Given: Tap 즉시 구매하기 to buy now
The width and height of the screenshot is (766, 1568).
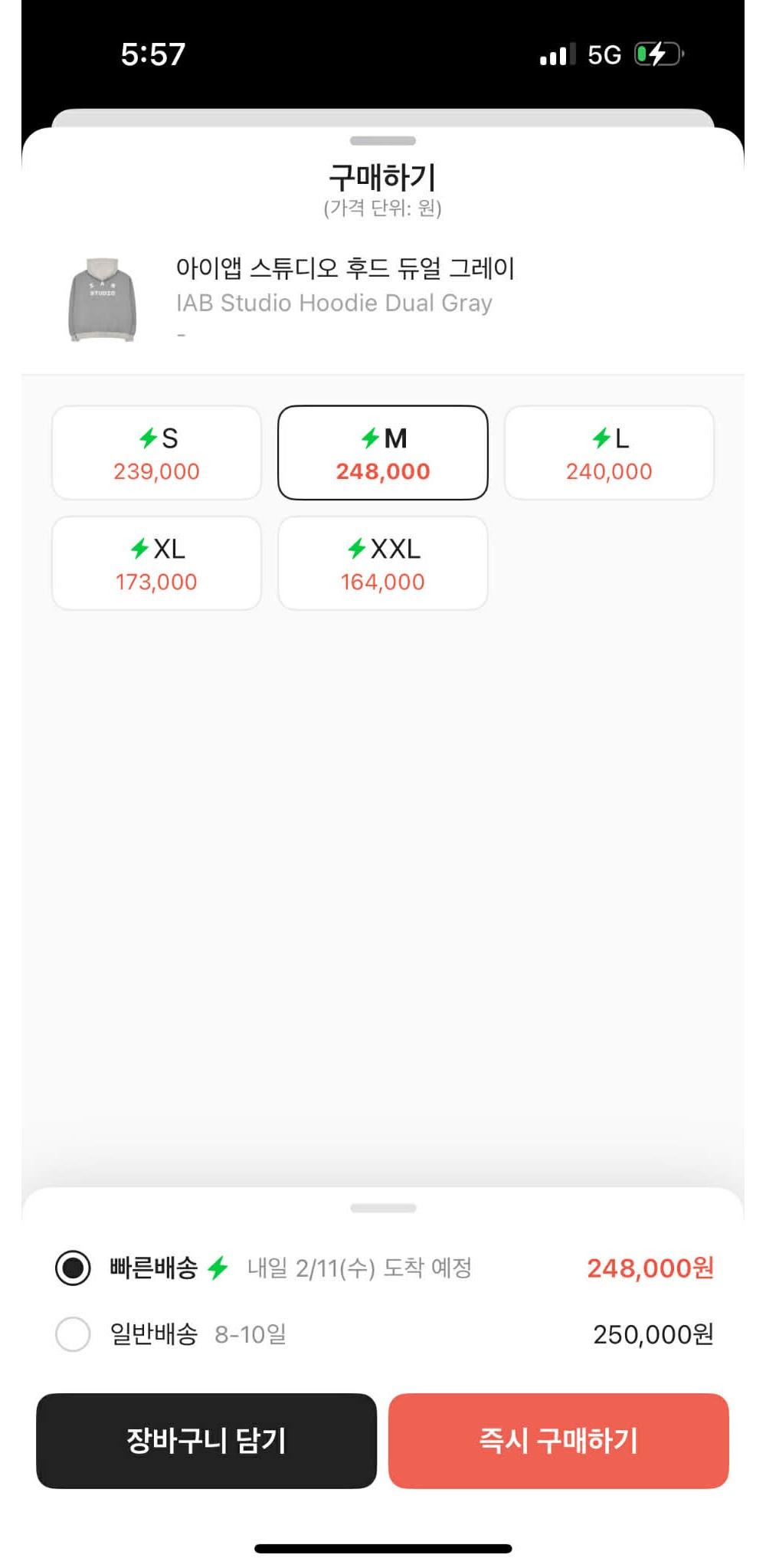Looking at the screenshot, I should click(558, 1441).
